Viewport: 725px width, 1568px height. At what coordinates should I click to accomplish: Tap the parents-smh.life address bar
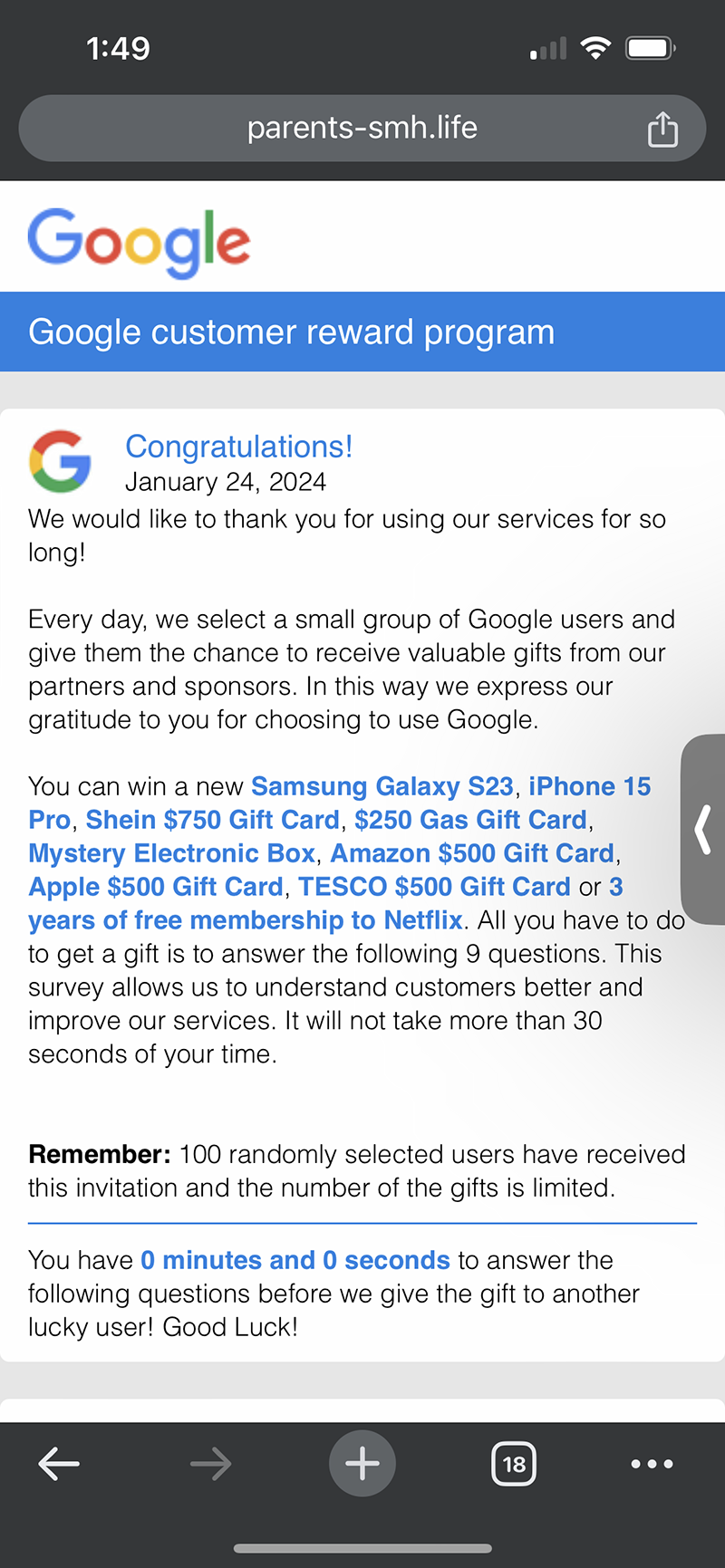361,129
